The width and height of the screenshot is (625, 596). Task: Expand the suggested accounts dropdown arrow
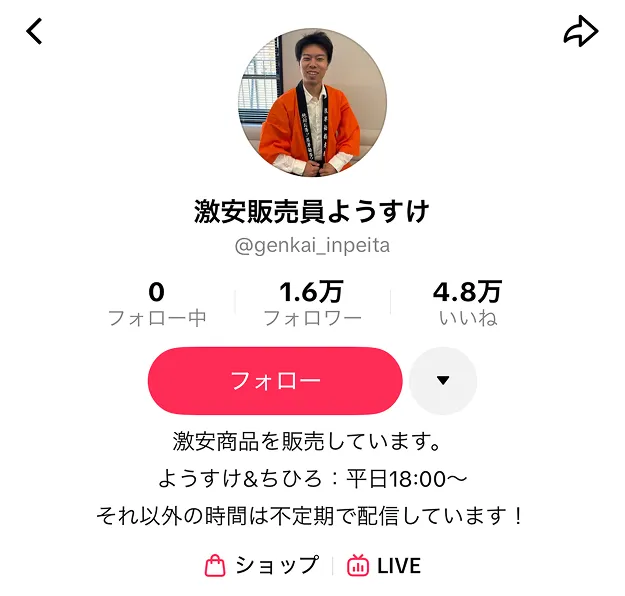(x=443, y=380)
